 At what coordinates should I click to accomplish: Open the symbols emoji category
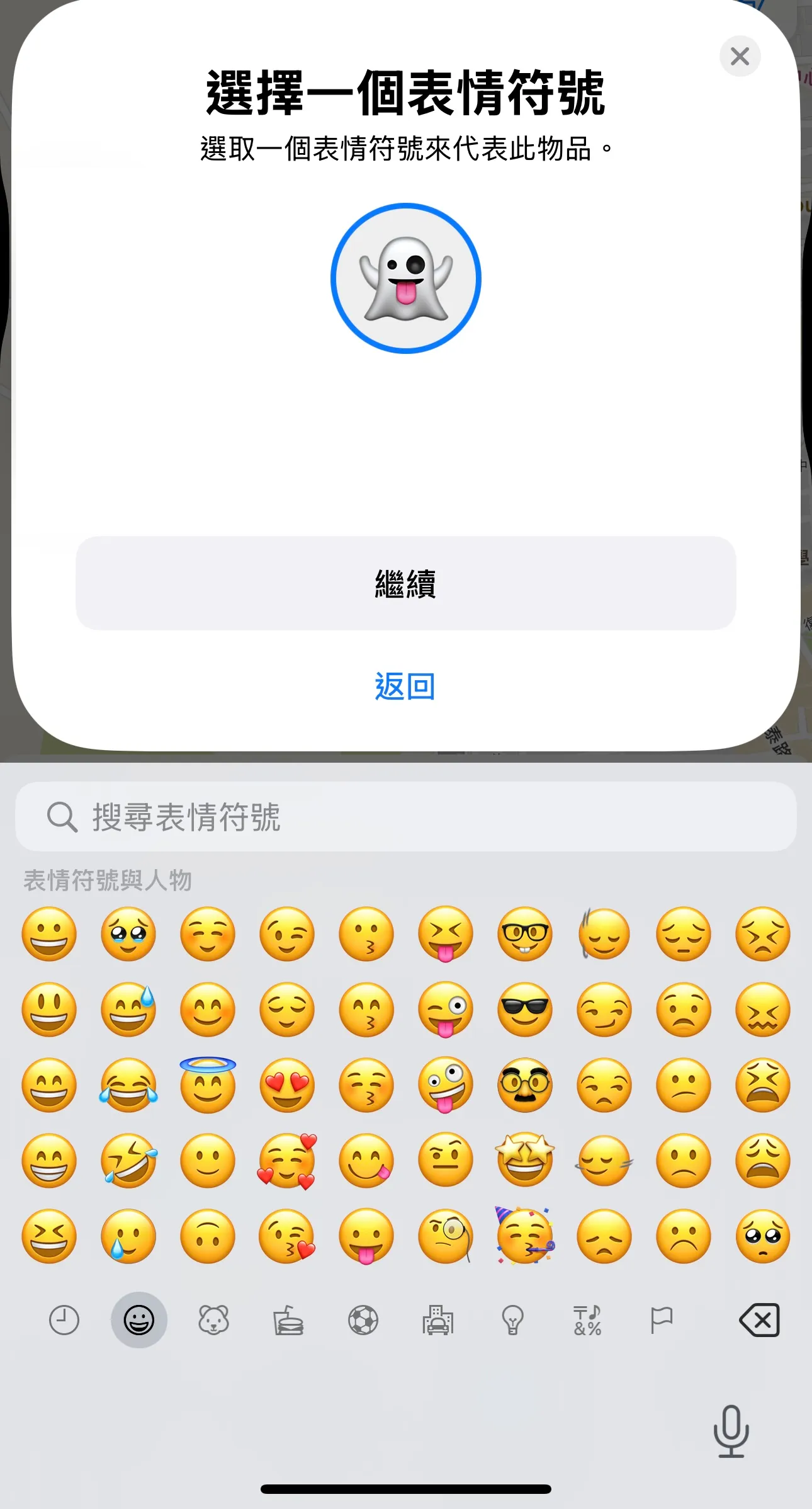click(x=587, y=1320)
